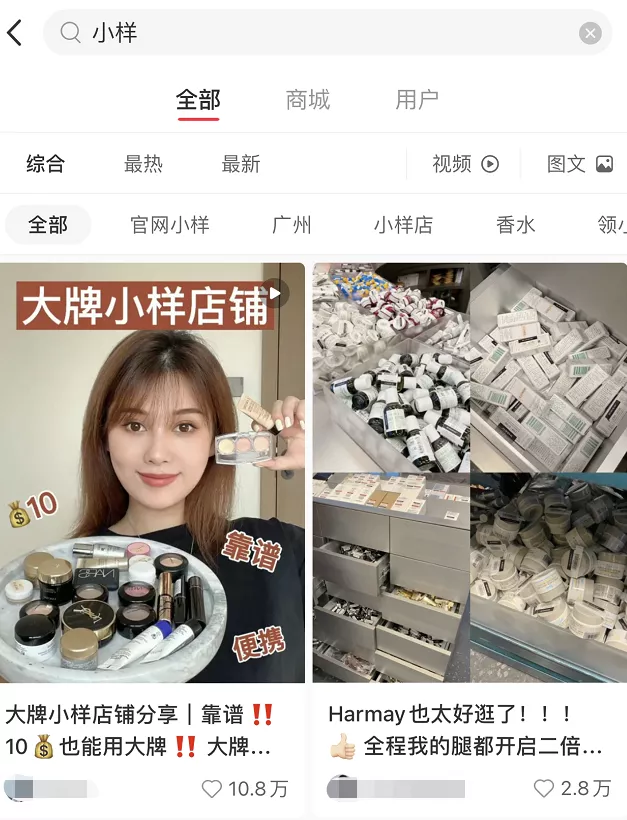Sort results by 综合

[45, 164]
